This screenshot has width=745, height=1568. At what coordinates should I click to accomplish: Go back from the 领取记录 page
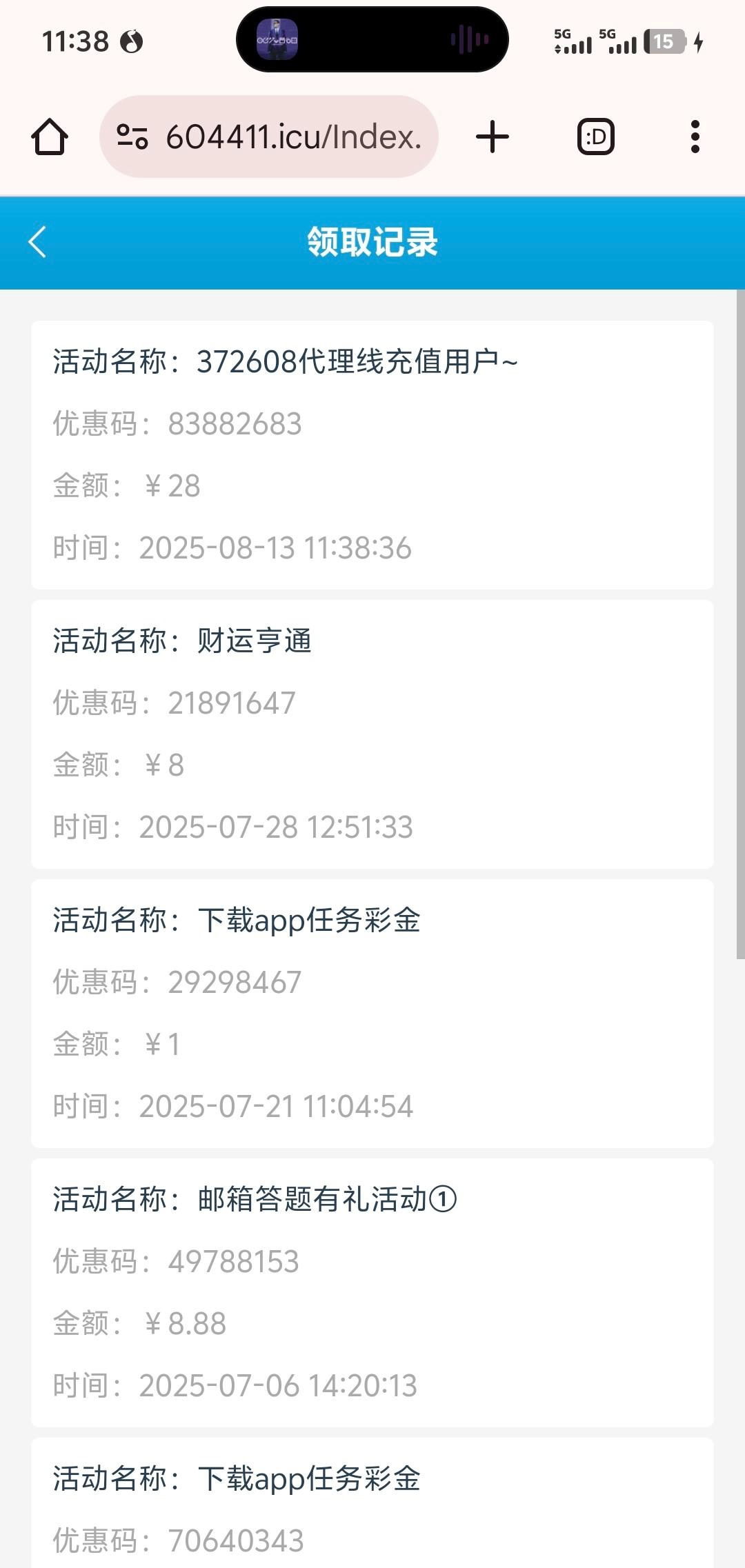tap(37, 242)
